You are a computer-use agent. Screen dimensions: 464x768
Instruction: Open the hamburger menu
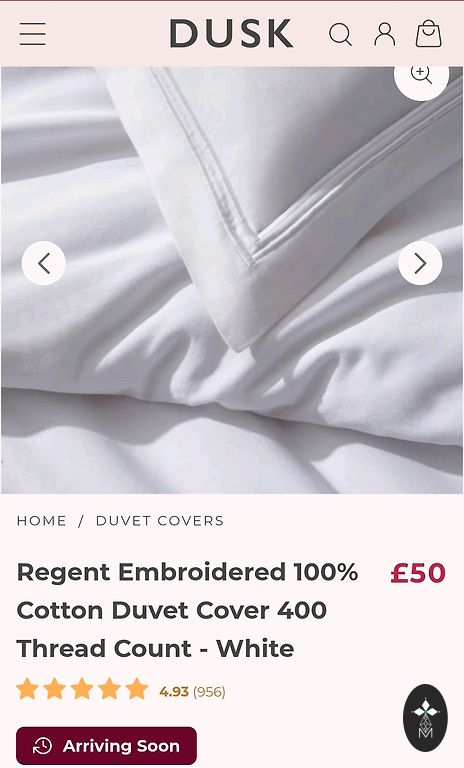[x=33, y=34]
